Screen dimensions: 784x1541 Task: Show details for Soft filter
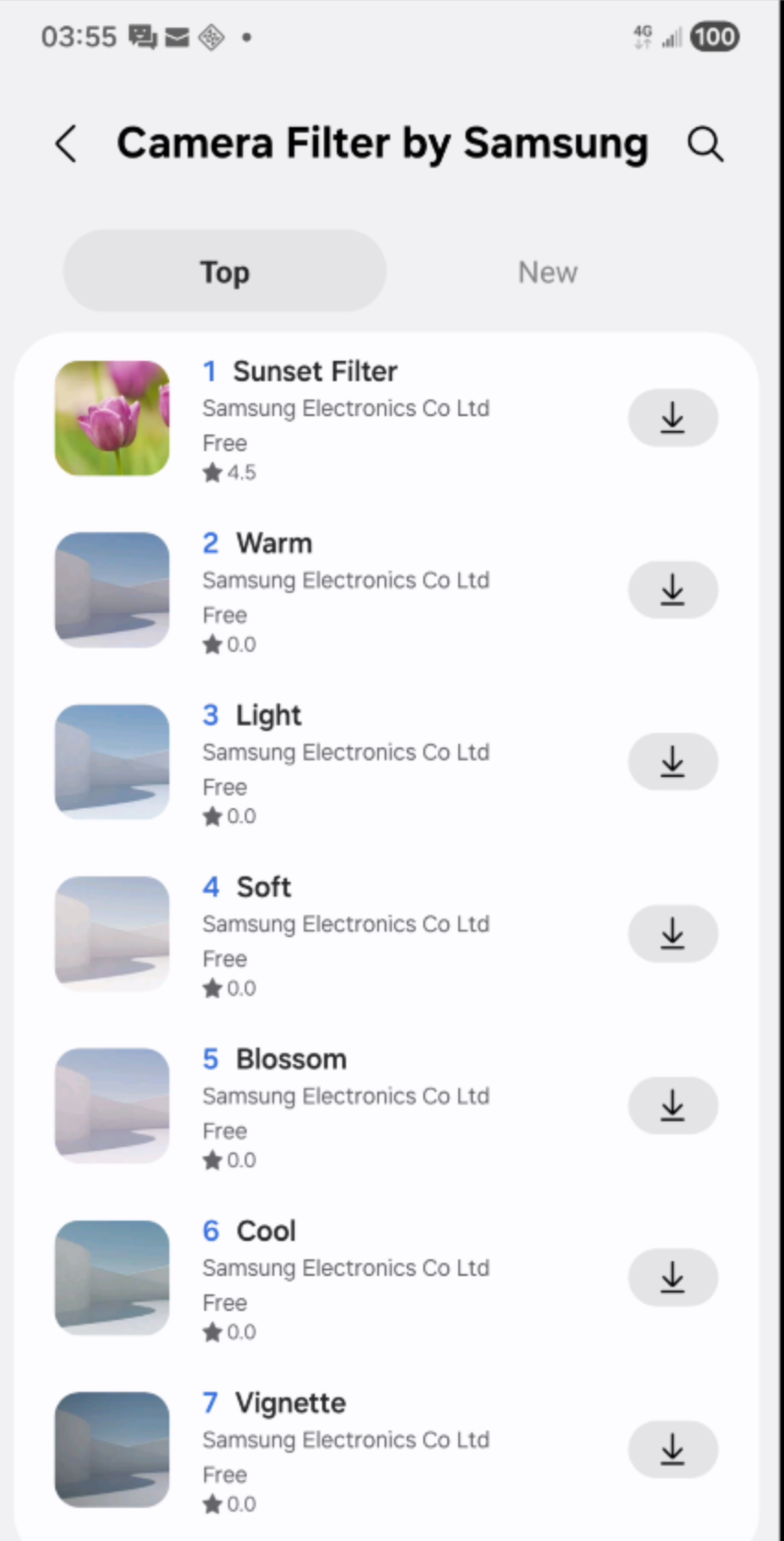tap(263, 887)
